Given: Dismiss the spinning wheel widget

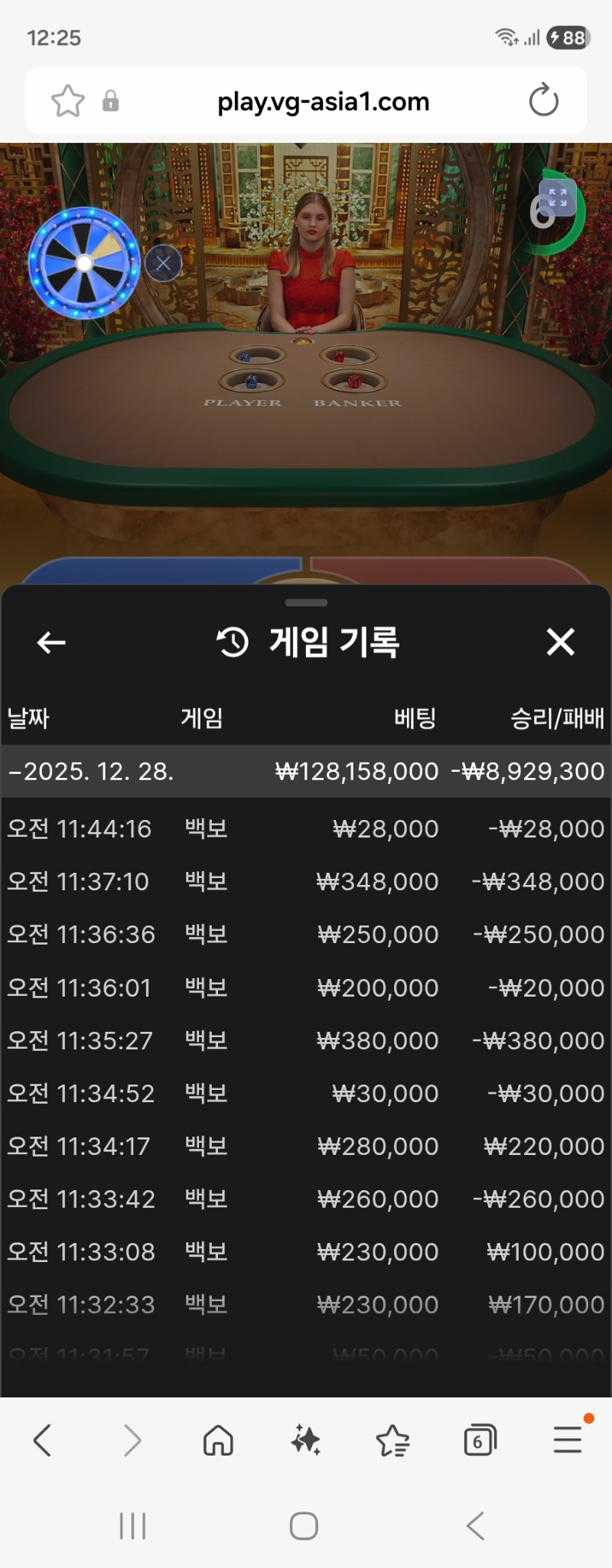Looking at the screenshot, I should [163, 264].
